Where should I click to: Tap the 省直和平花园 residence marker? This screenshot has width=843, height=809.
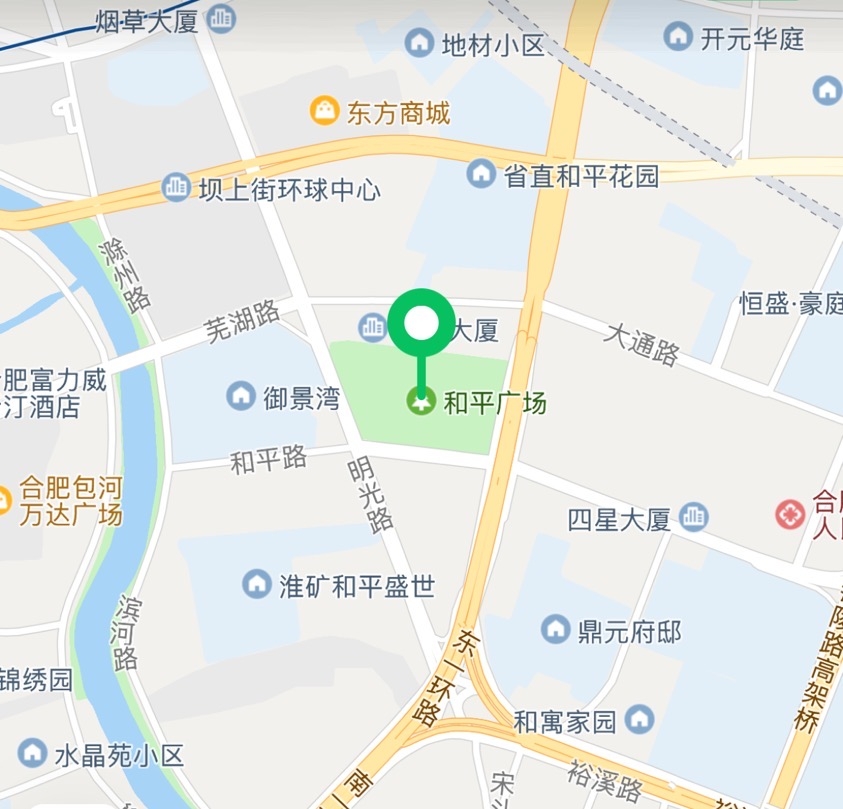pyautogui.click(x=481, y=174)
